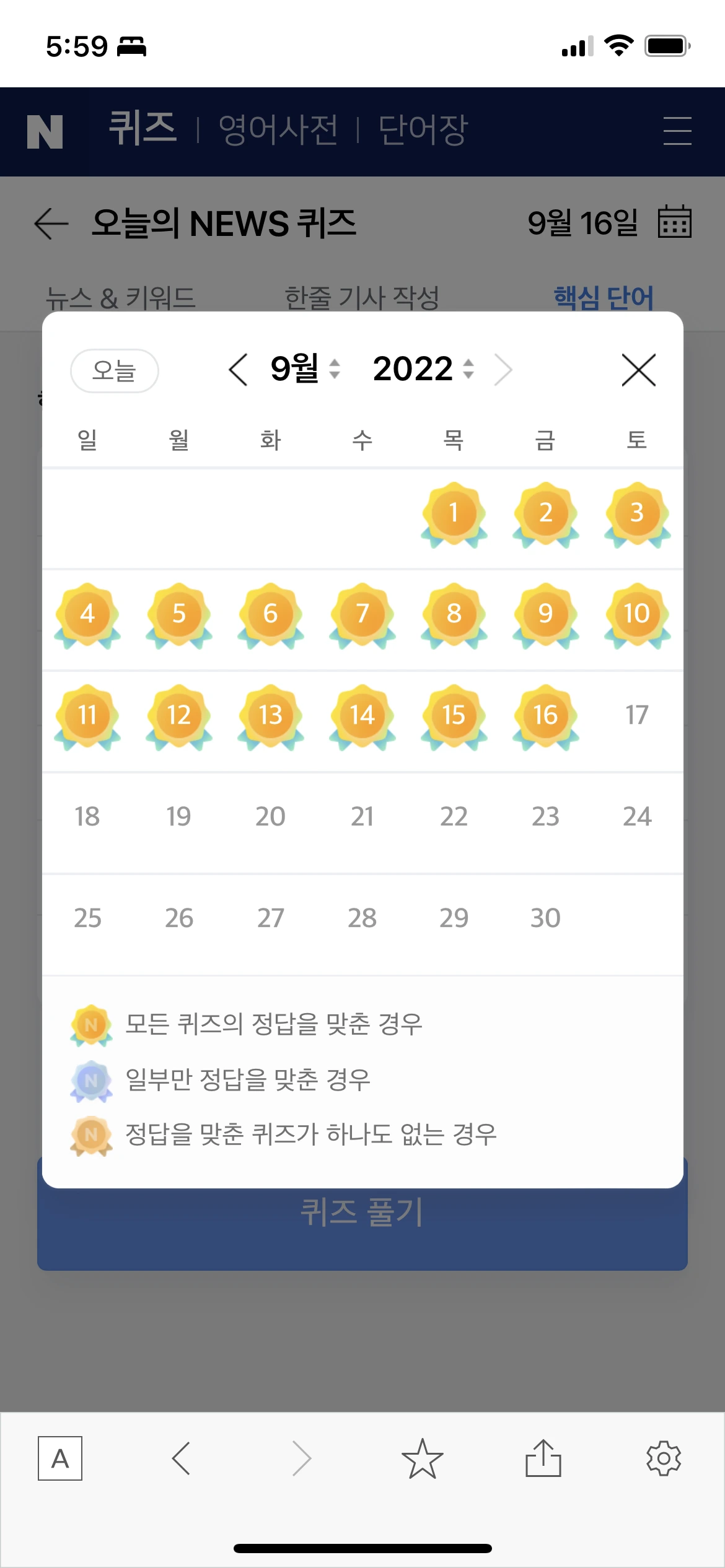Open the browser text size A button
Image resolution: width=725 pixels, height=1568 pixels.
tap(60, 1458)
